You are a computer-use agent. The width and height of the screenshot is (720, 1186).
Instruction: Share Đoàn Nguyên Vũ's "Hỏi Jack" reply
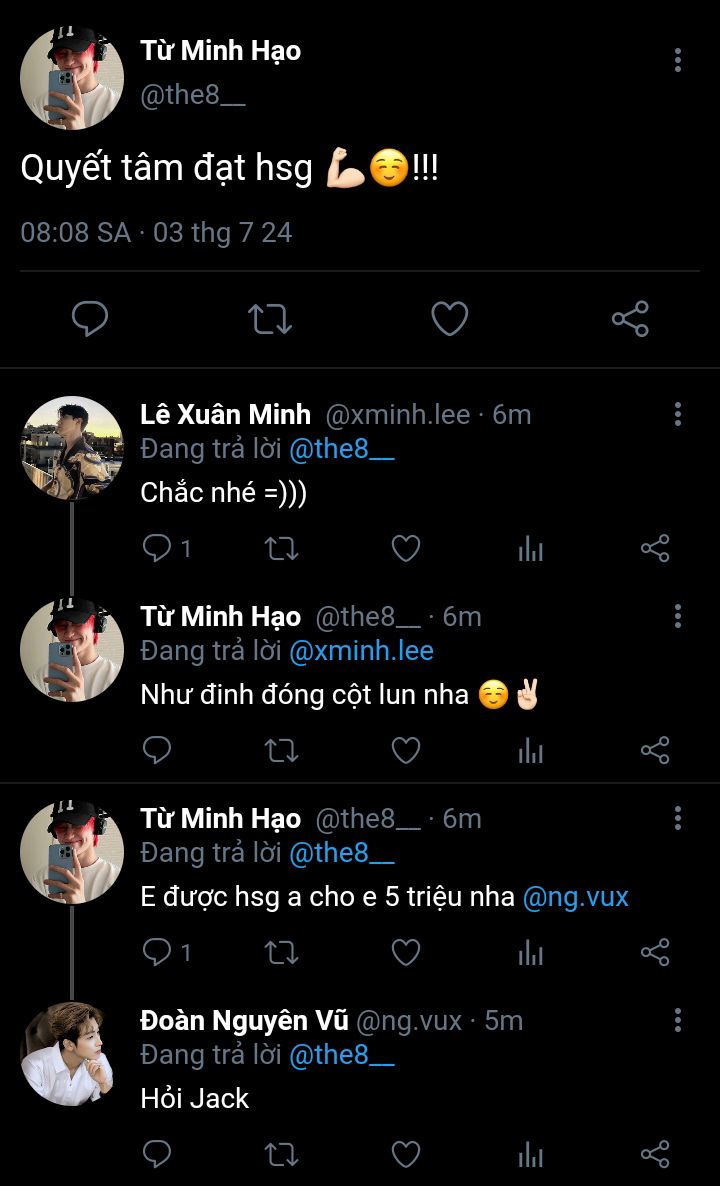point(655,1154)
